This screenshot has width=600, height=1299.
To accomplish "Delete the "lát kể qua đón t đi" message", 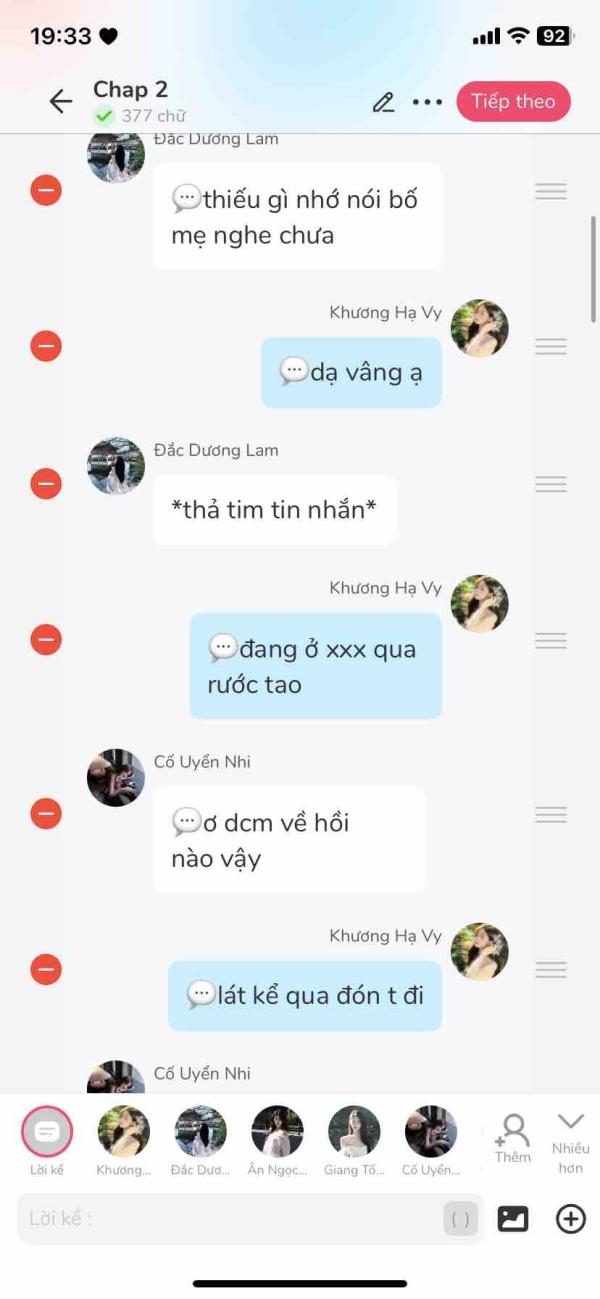I will (46, 969).
